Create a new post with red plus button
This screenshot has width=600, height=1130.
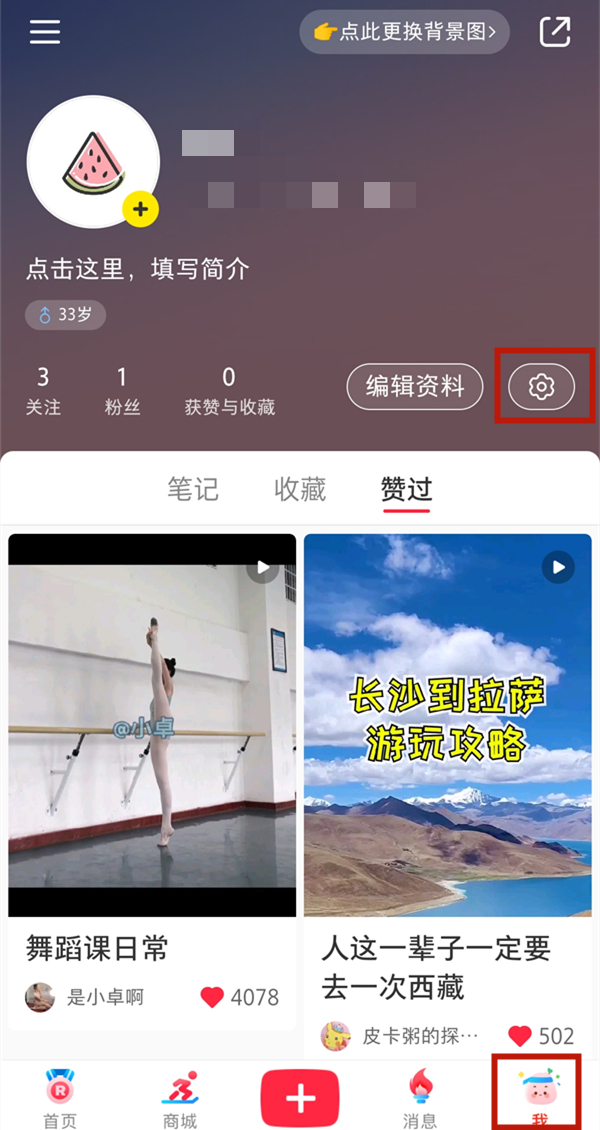click(300, 1097)
